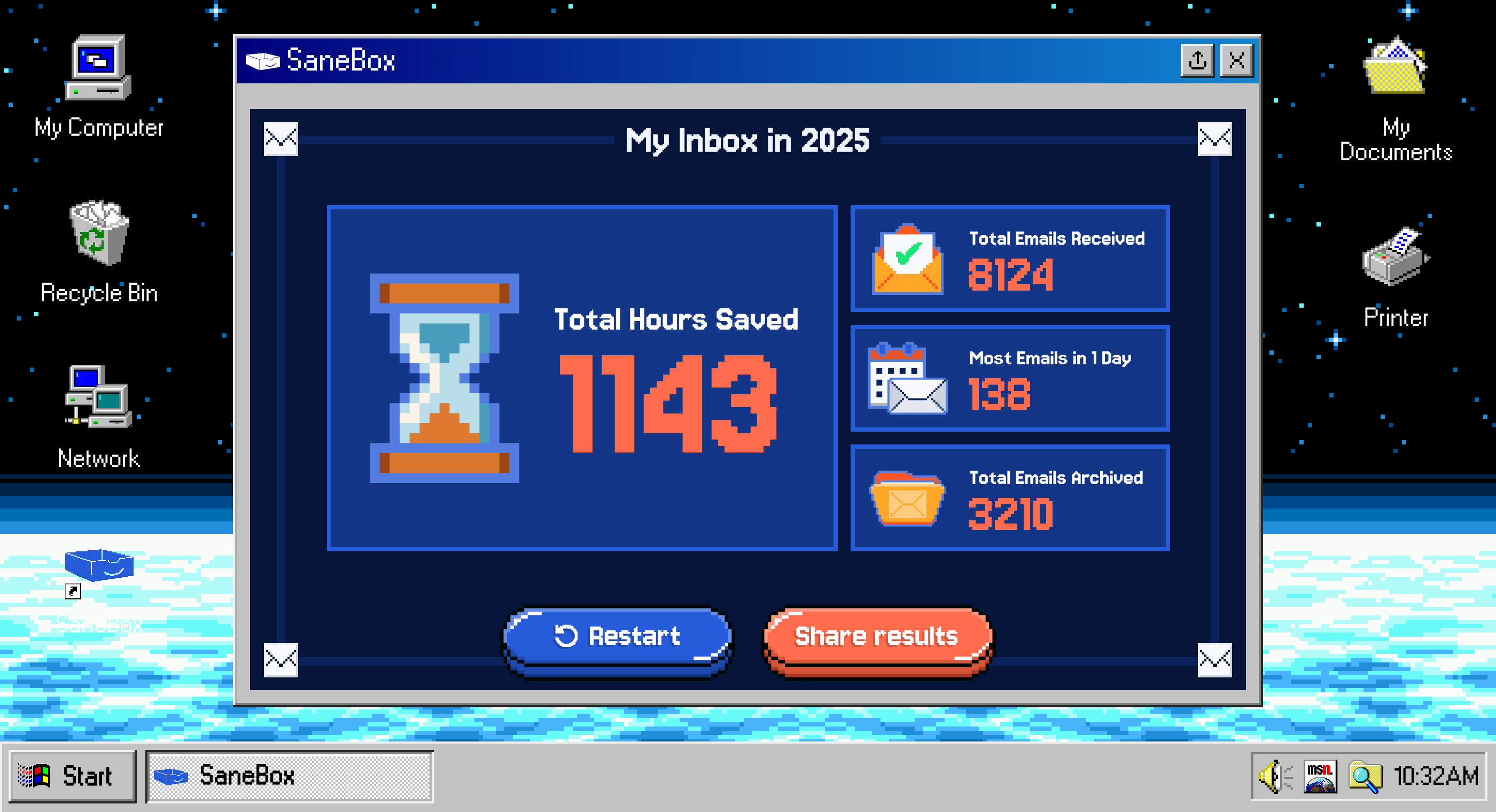Tap the msn tray icon
Screen dimensions: 1496x812
pos(1320,776)
